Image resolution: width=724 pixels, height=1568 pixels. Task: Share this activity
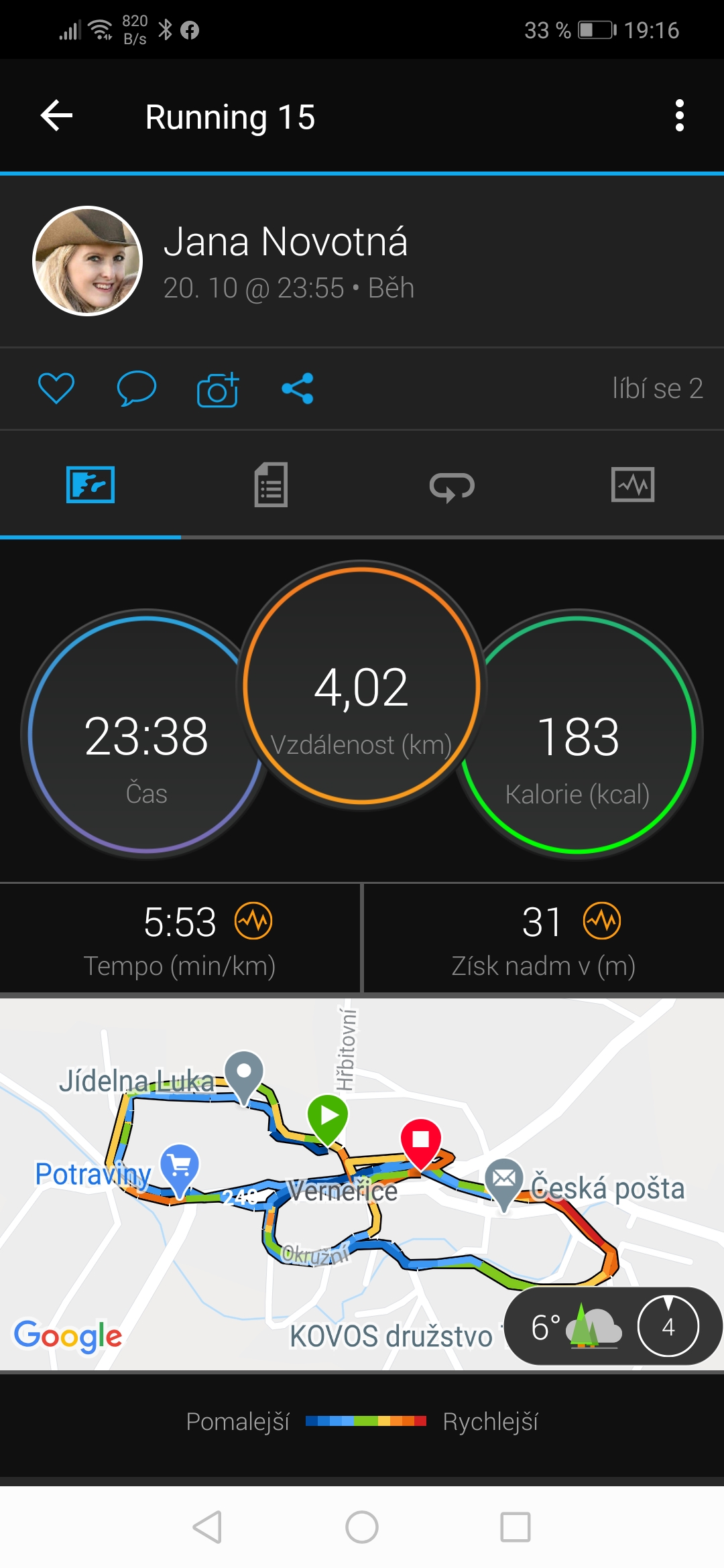[298, 389]
